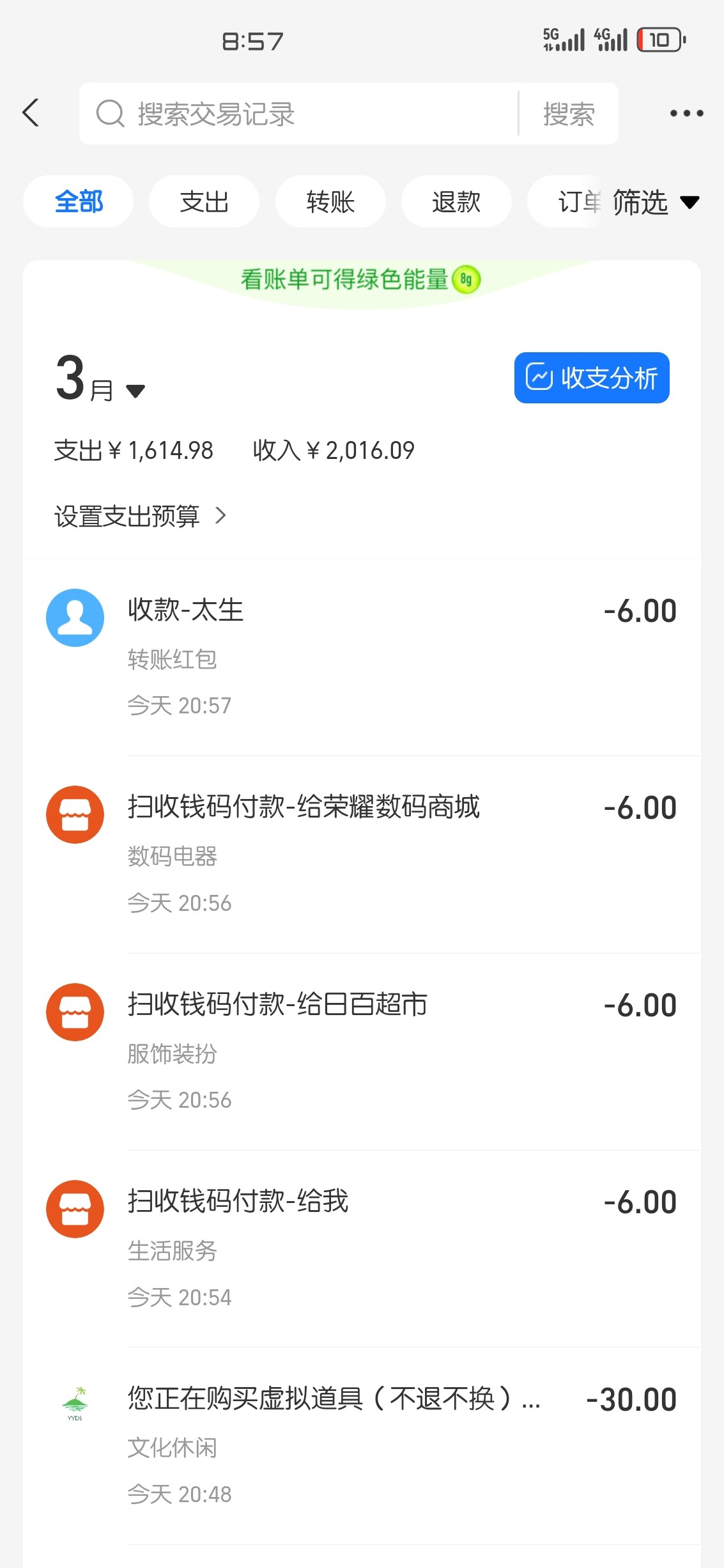Open the 虚拟道具 purchase record
Image resolution: width=724 pixels, height=1568 pixels.
click(x=362, y=1445)
